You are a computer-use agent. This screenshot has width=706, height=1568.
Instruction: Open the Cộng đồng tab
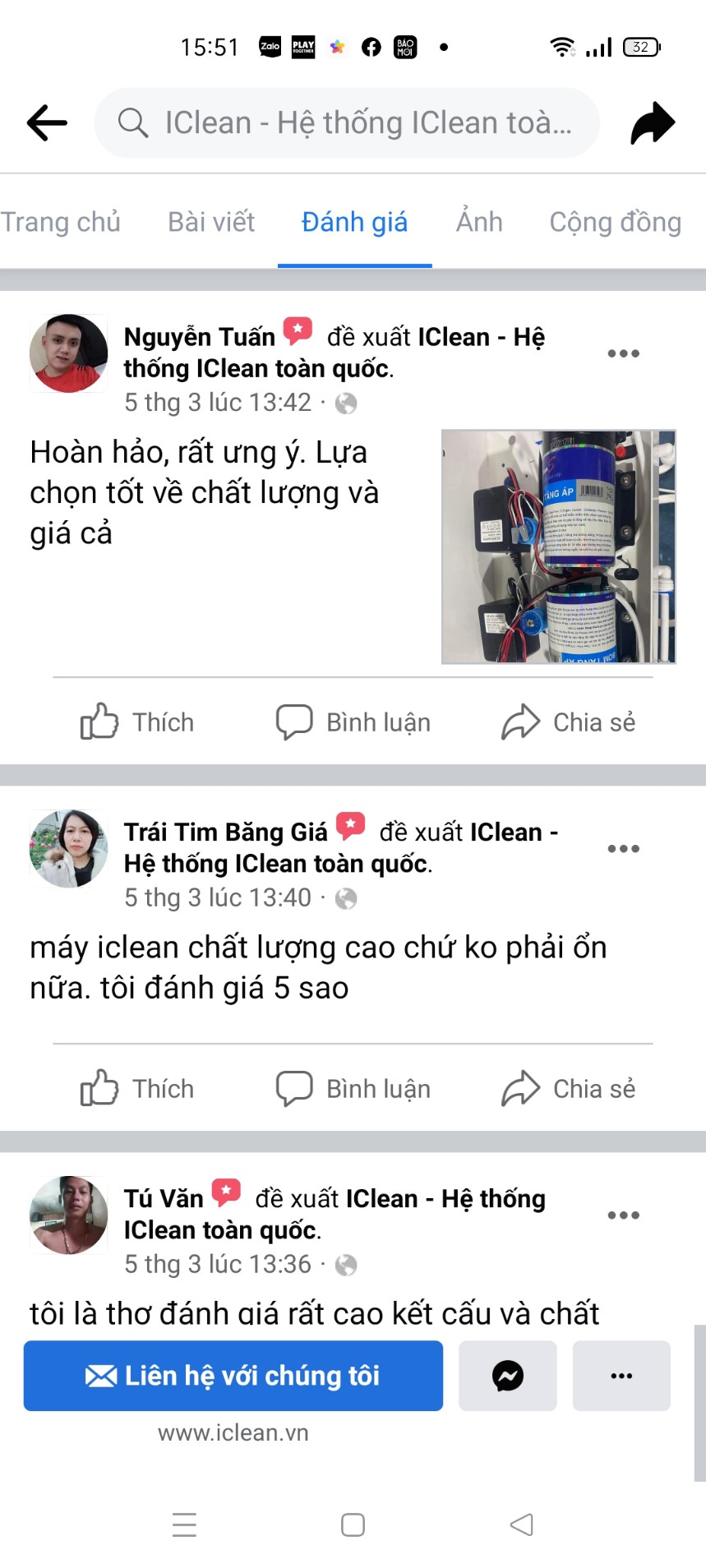615,222
